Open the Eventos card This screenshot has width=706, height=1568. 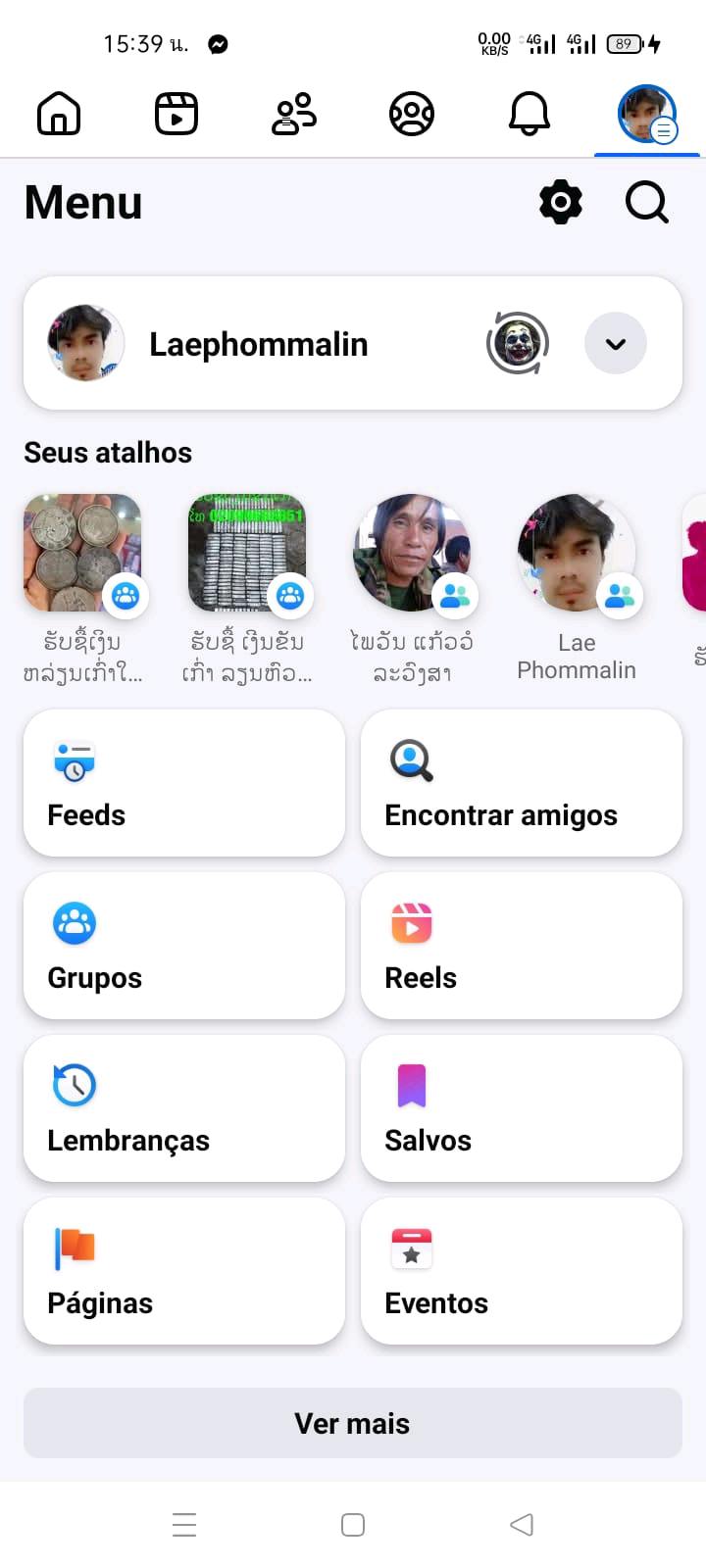(x=522, y=1271)
